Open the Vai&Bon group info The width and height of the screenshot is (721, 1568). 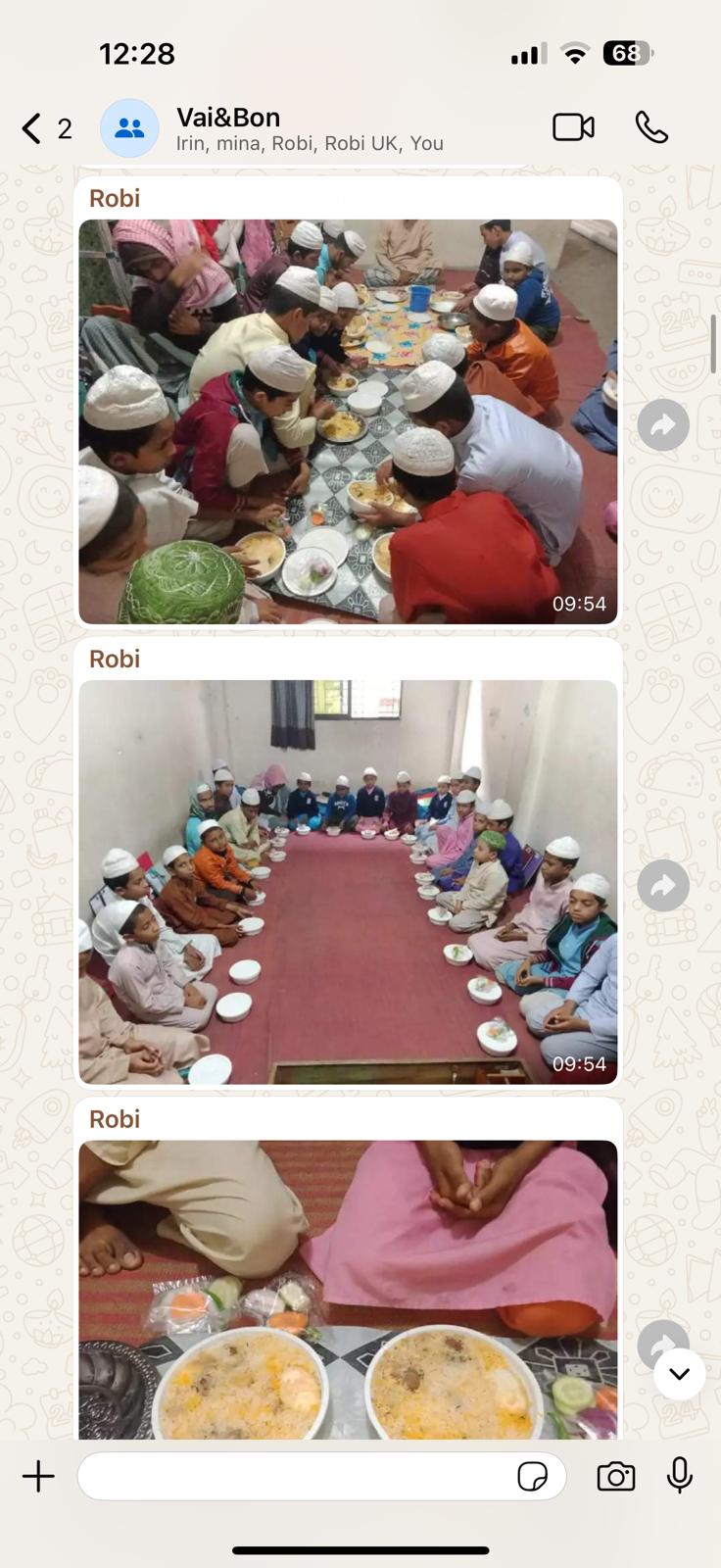point(309,128)
